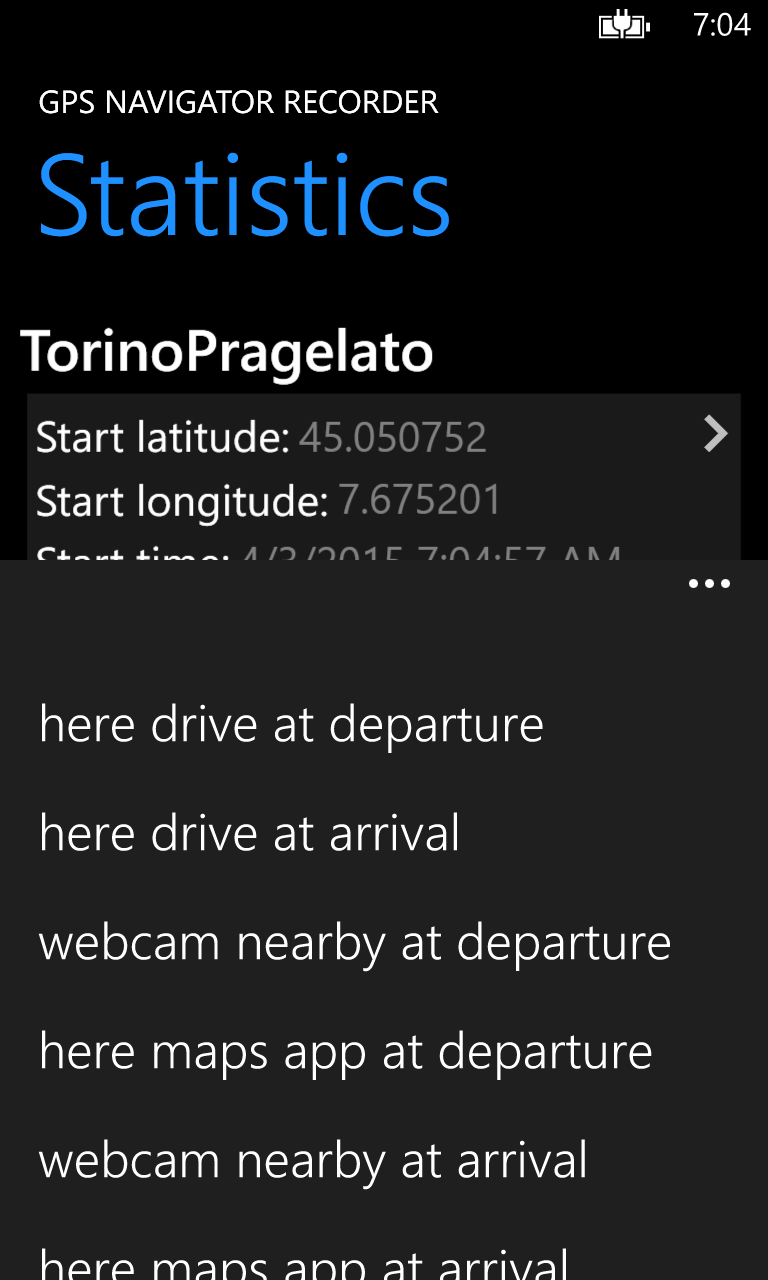
Task: Tap the GPS NAVIGATOR RECORDER app header
Action: pos(238,102)
